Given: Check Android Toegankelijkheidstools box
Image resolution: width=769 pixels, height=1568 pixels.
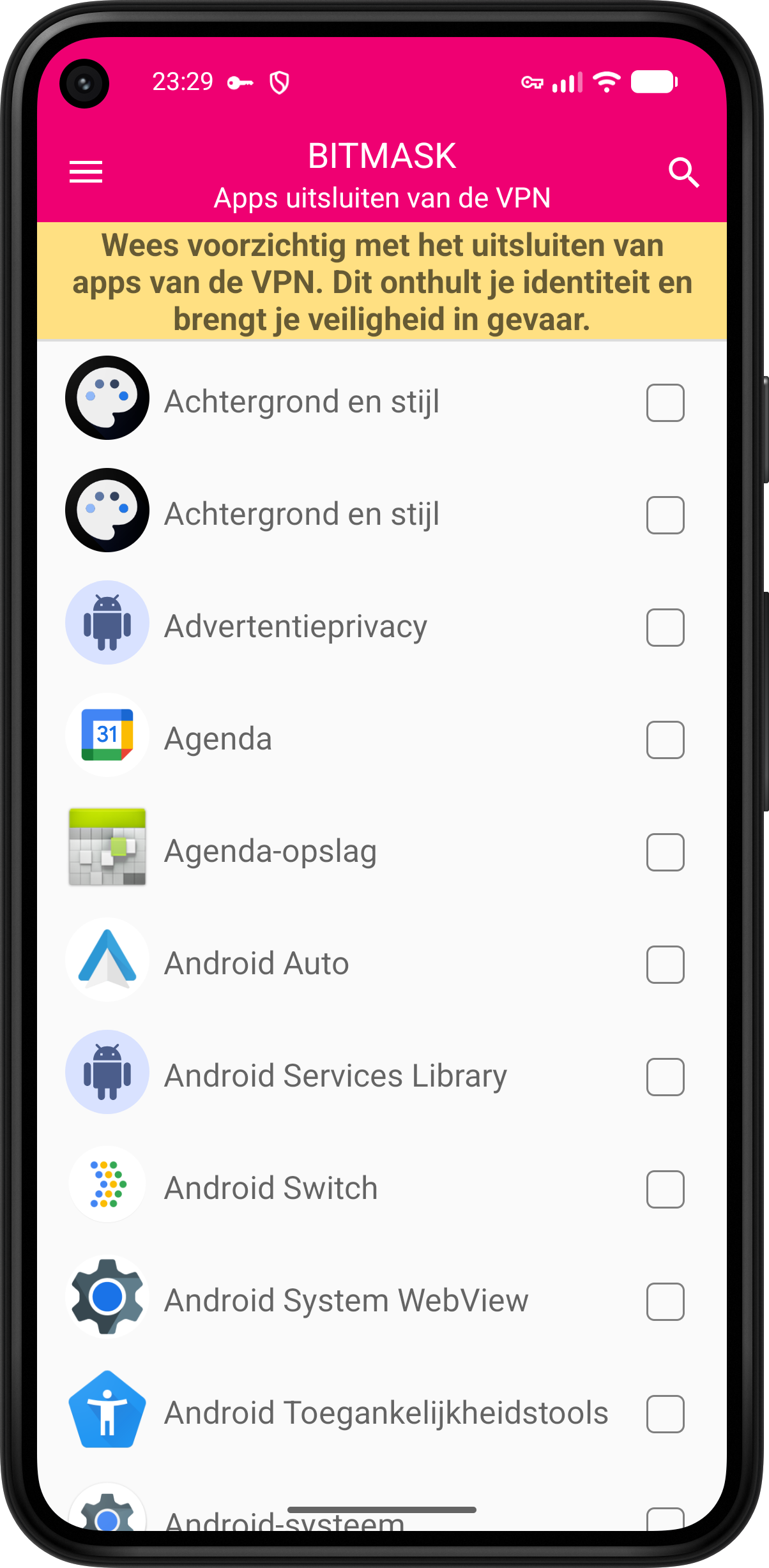Looking at the screenshot, I should click(665, 1414).
